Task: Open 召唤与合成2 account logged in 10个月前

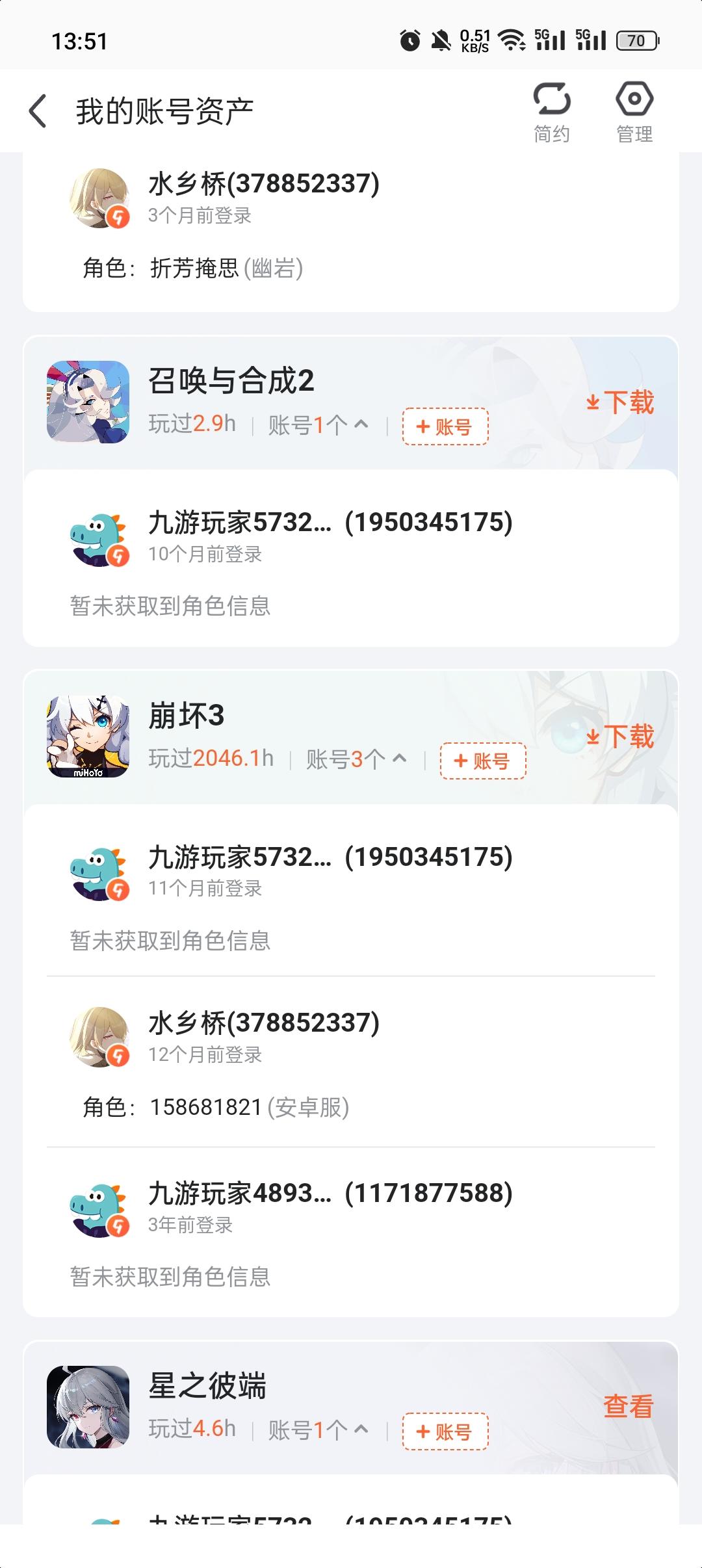Action: coord(330,536)
